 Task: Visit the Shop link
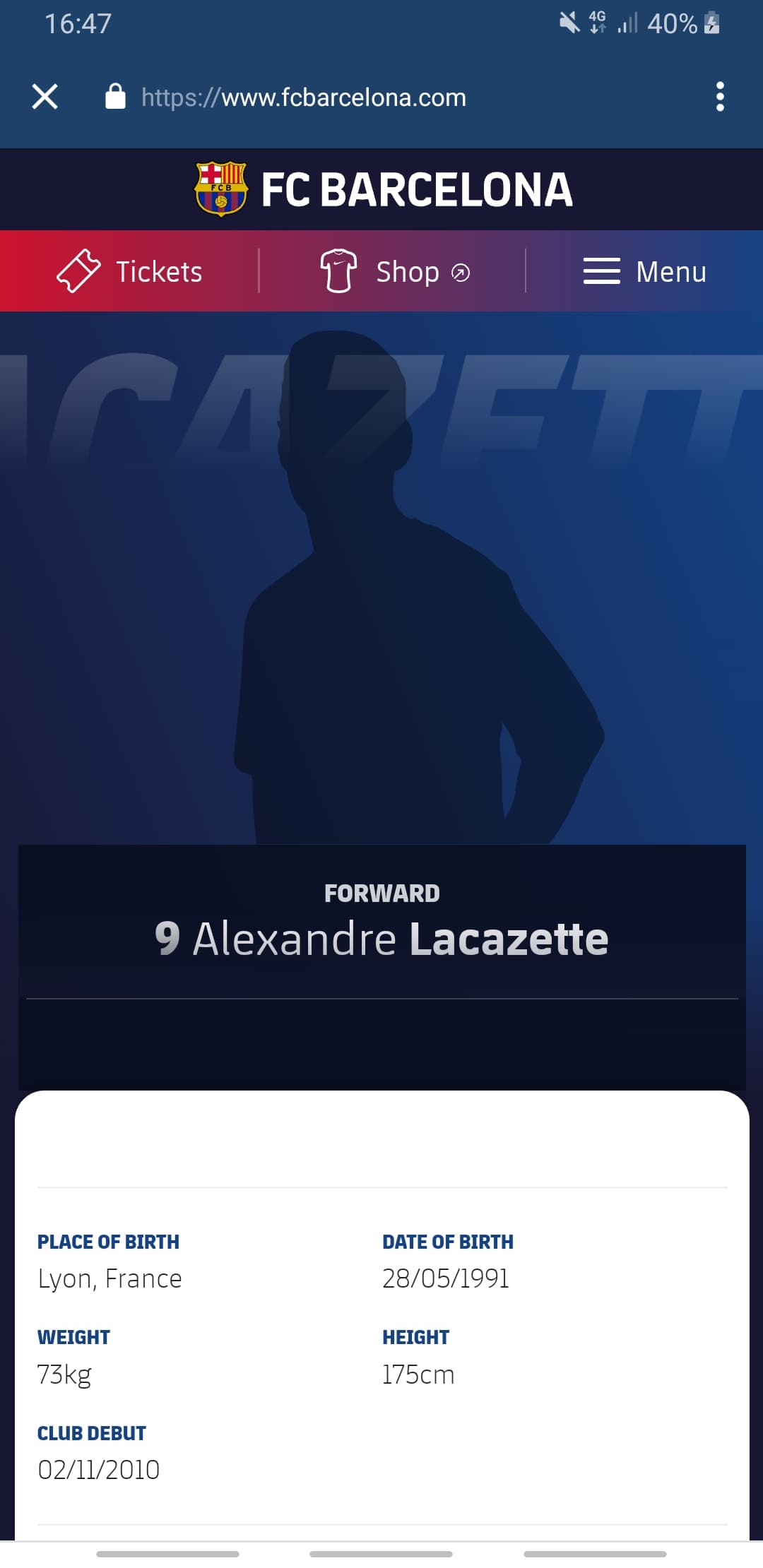(394, 271)
